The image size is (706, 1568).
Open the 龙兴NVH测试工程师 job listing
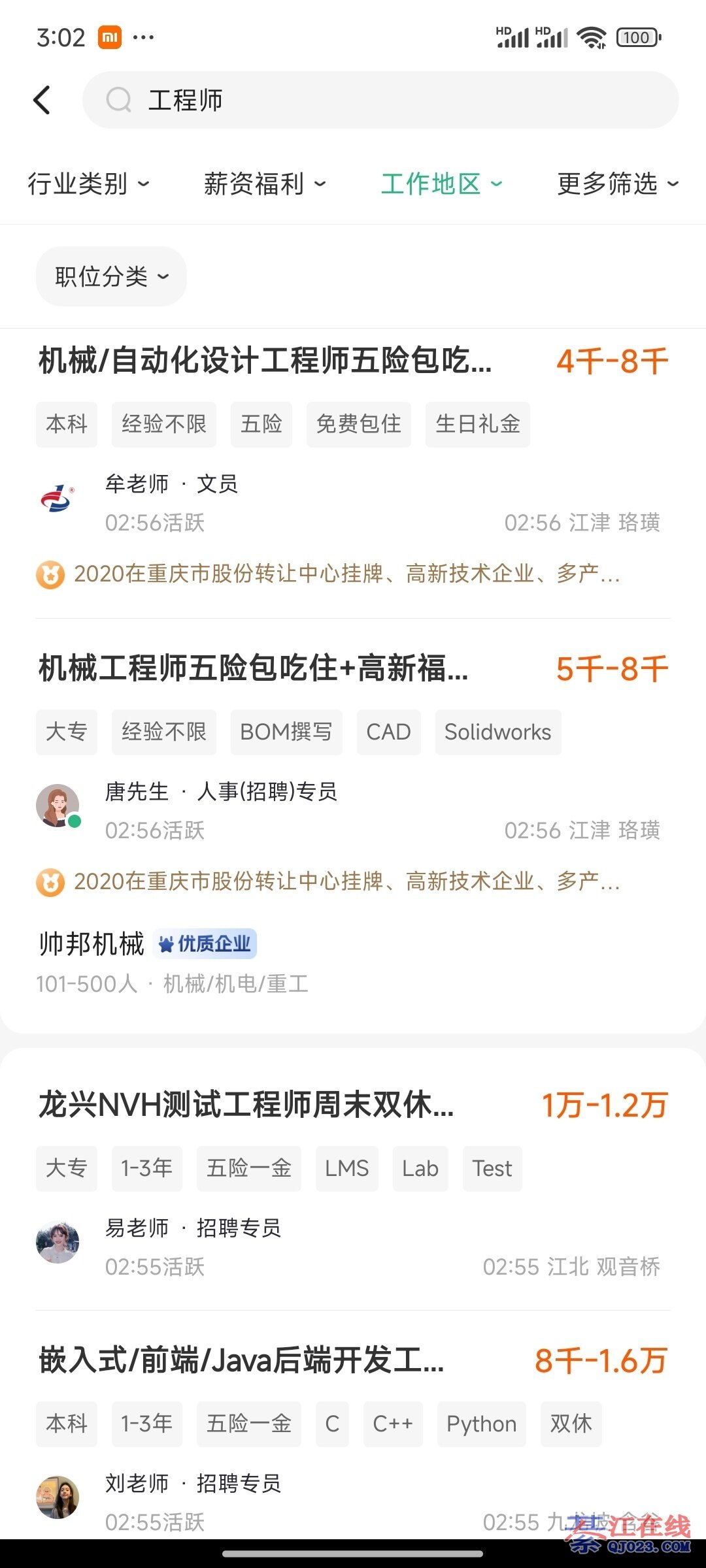(246, 1105)
